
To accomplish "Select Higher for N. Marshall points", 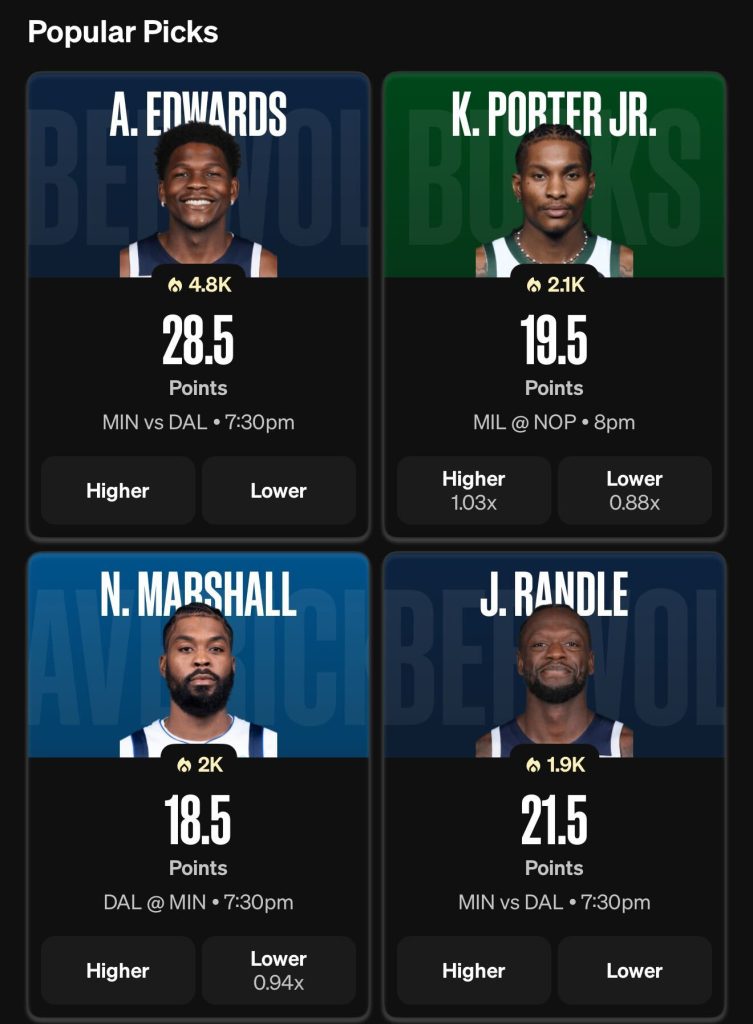I will tap(118, 970).
